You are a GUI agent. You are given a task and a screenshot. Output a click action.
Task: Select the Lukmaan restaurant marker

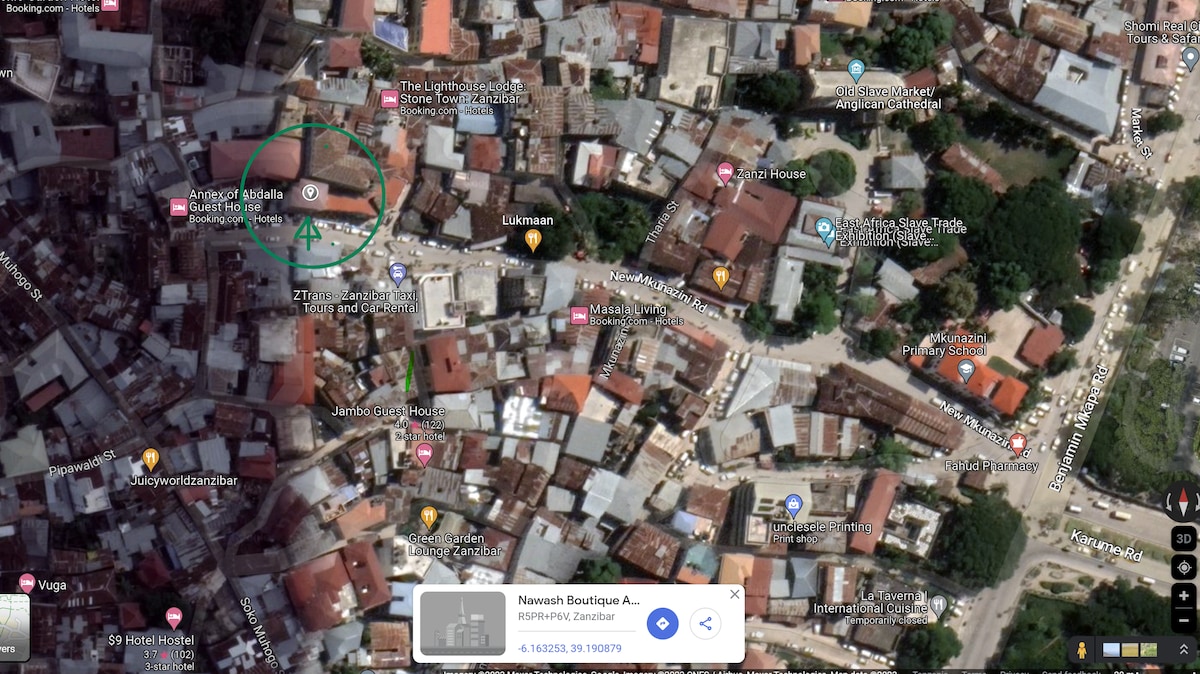point(533,240)
